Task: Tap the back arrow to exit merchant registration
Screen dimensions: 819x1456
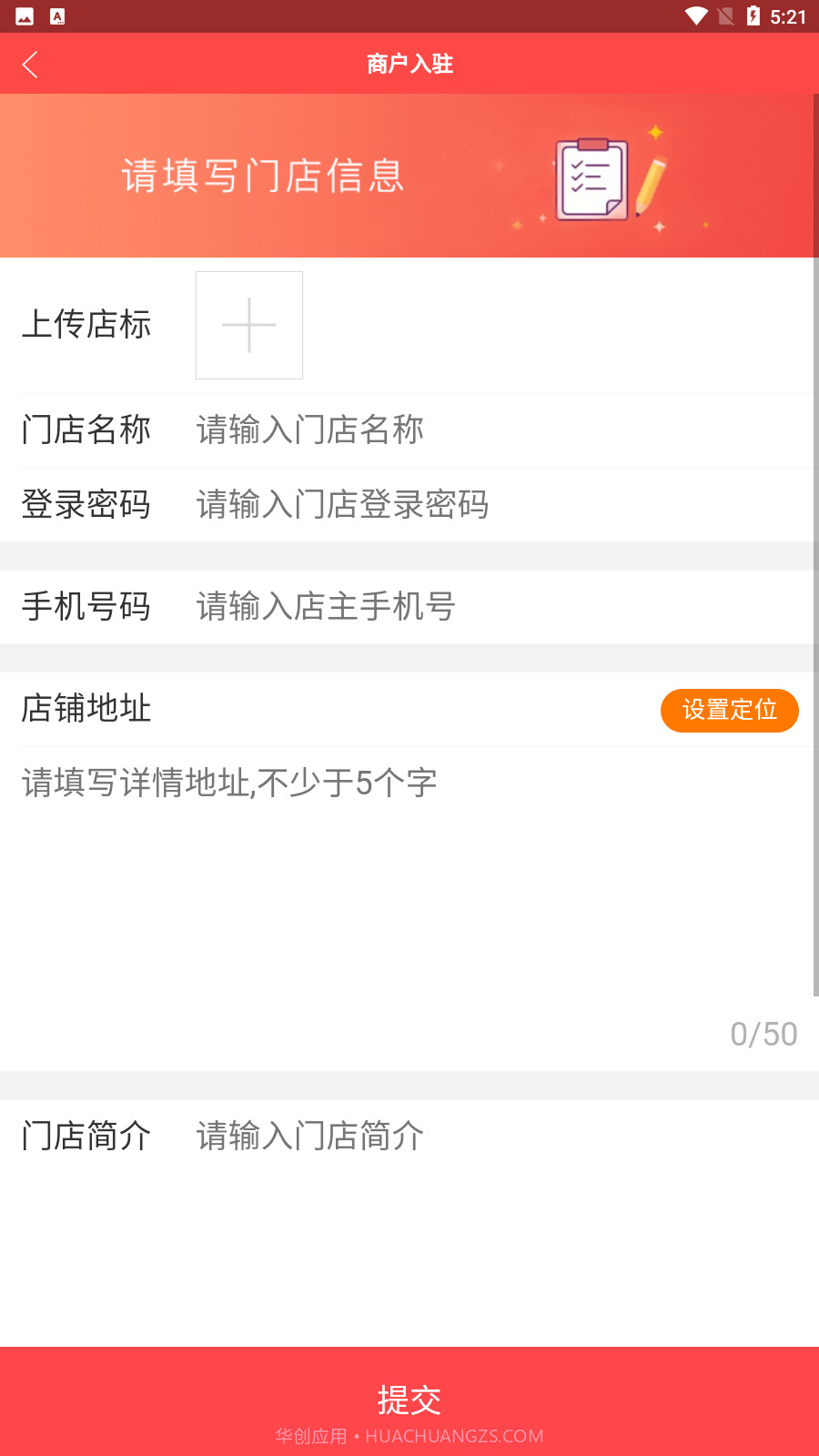Action: [31, 64]
